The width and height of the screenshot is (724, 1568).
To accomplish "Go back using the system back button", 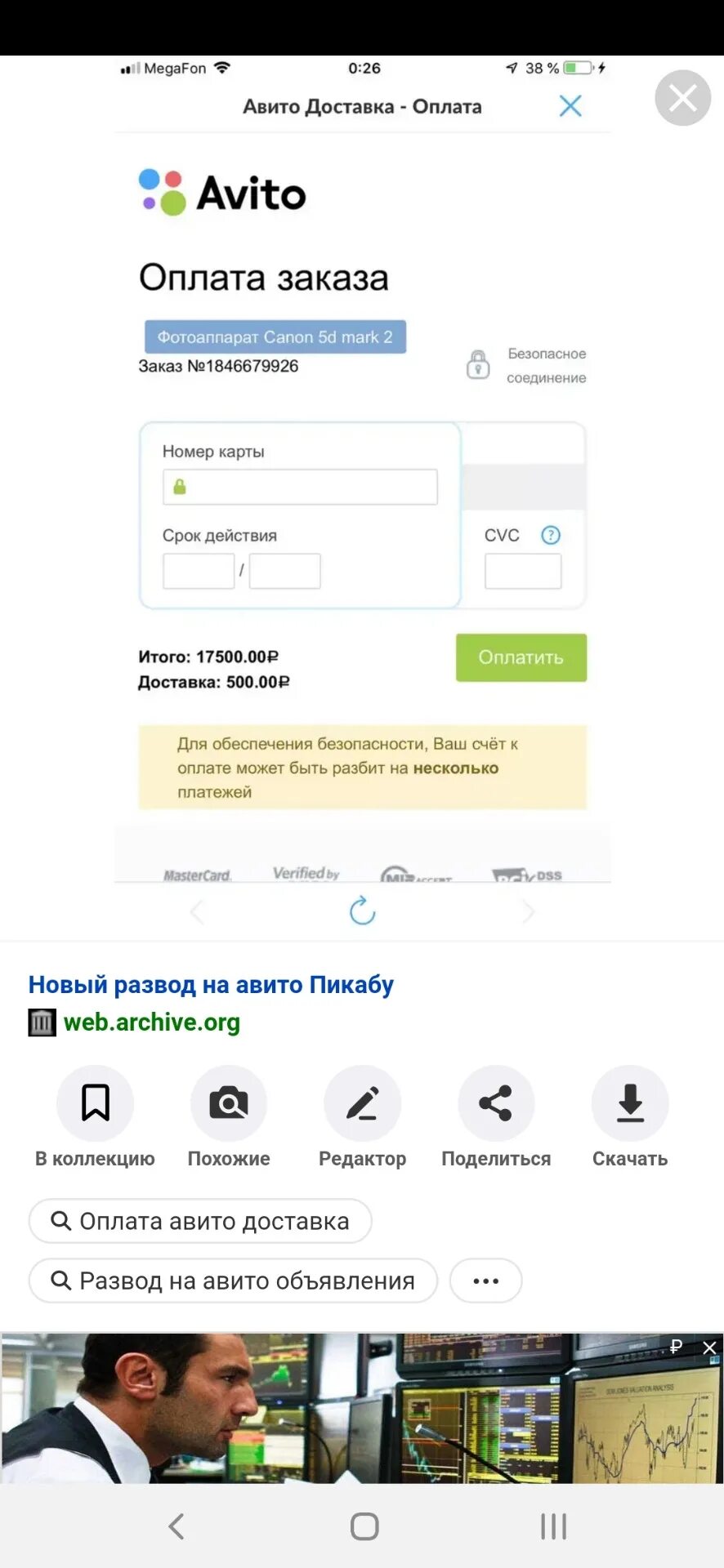I will (177, 1526).
